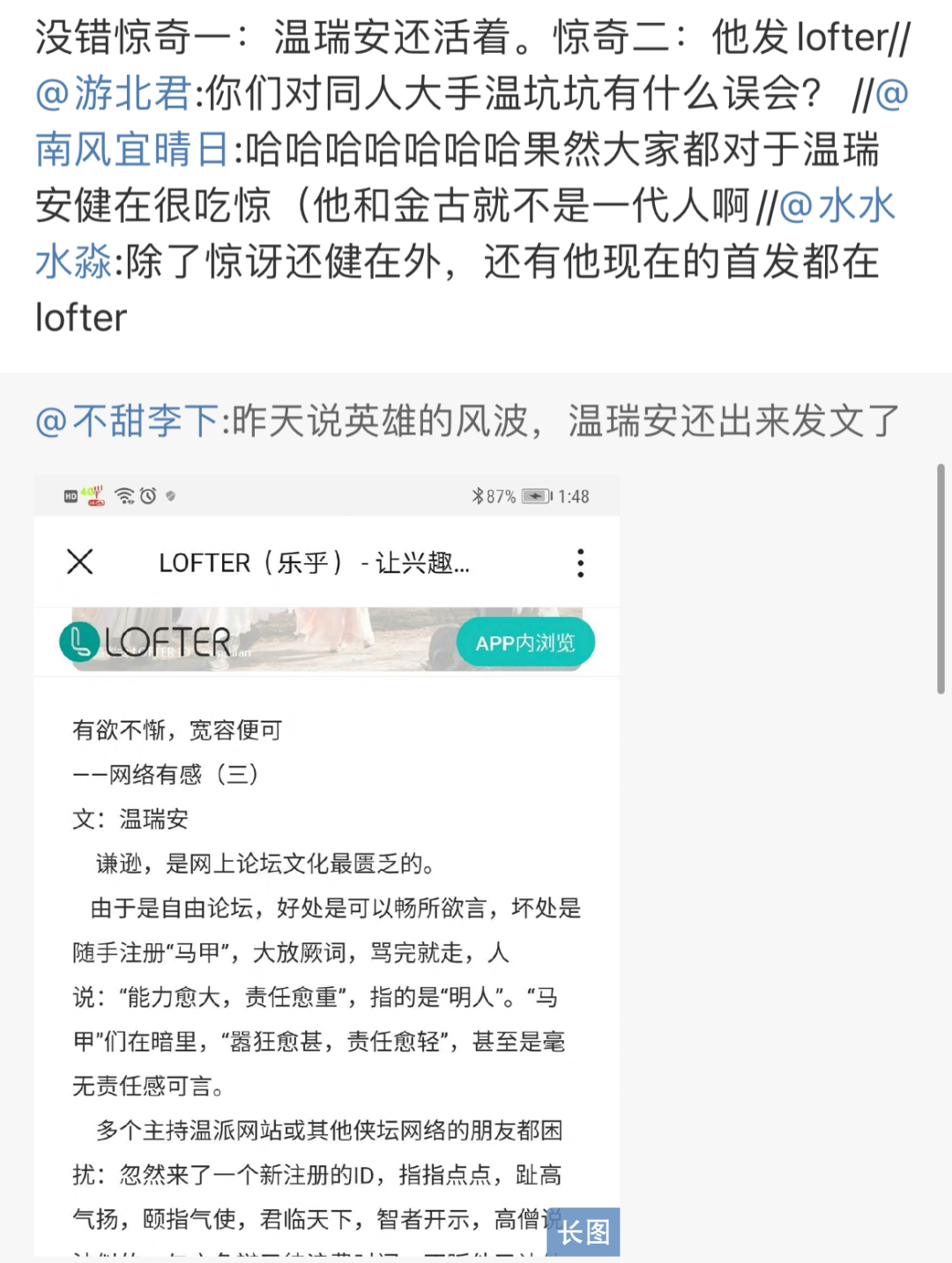This screenshot has width=952, height=1263.
Task: Open @不甜李下's profile link
Action: pos(128,421)
